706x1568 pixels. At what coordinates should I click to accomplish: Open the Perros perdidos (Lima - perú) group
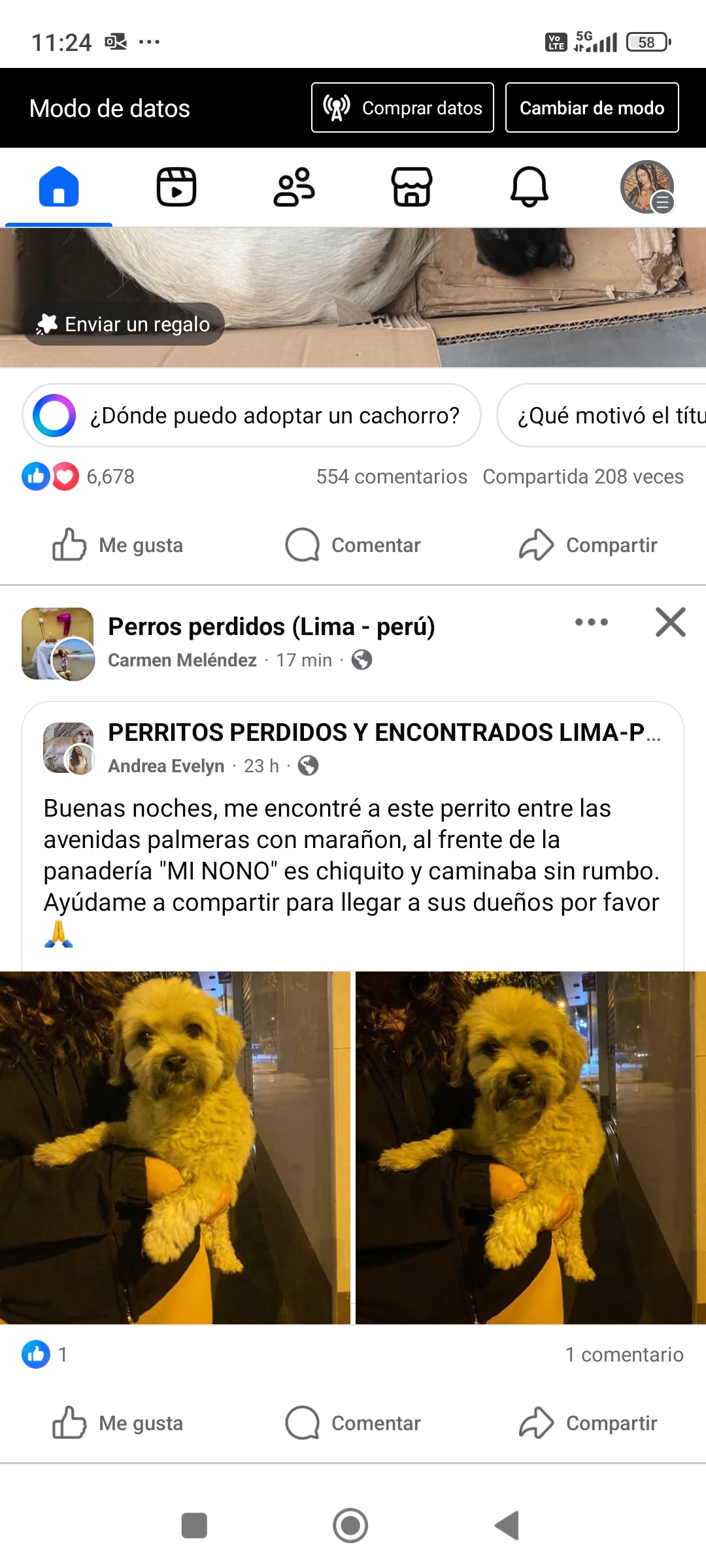point(271,627)
